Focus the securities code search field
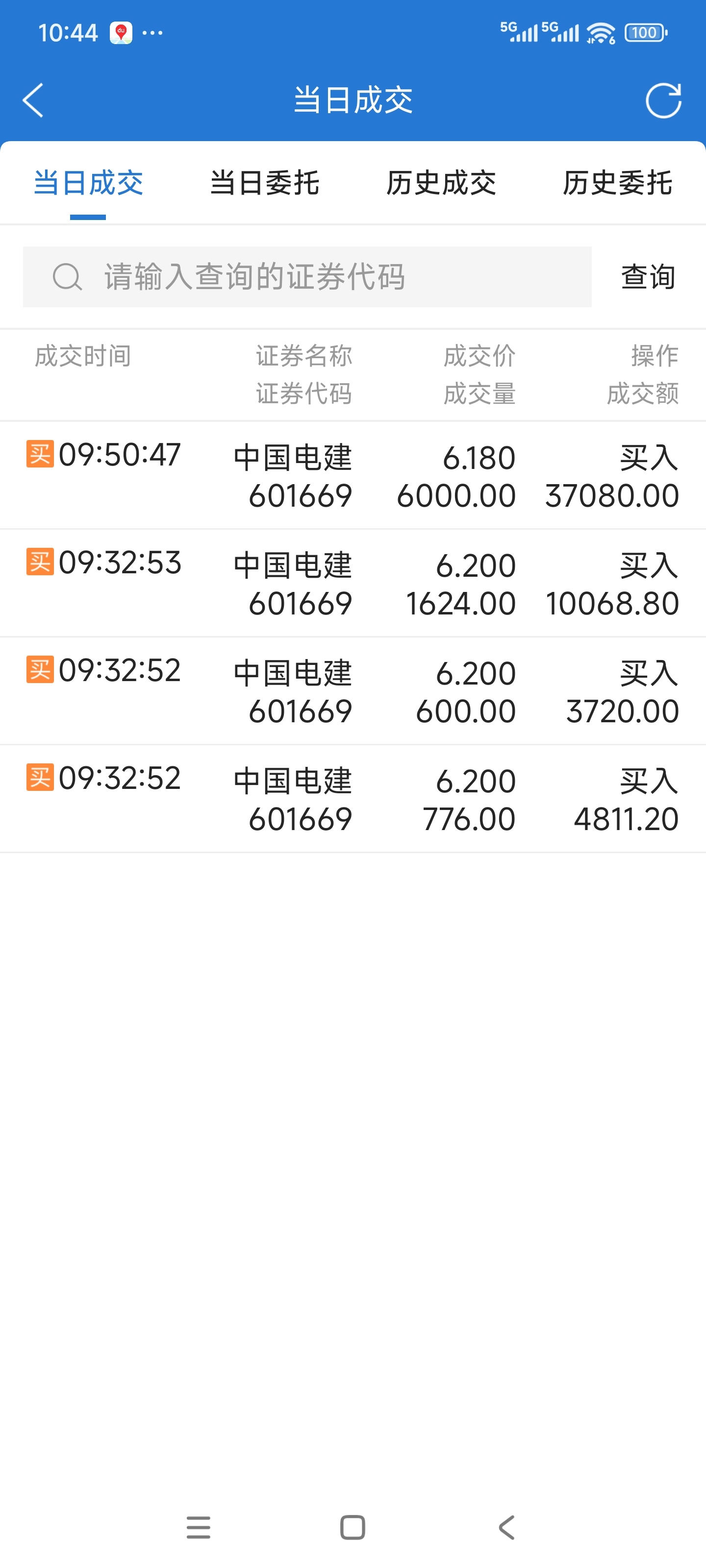Image resolution: width=706 pixels, height=1568 pixels. pos(307,277)
